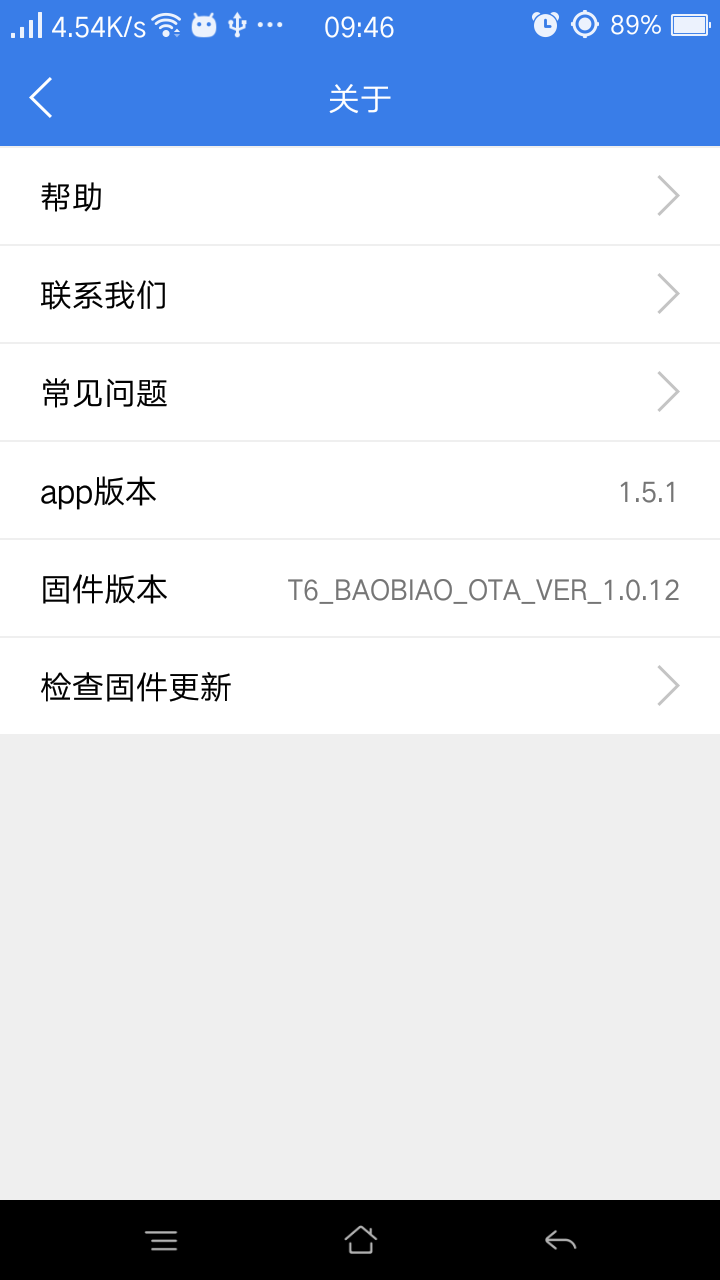Expand the 联系我们 entry via its chevron

[667, 293]
